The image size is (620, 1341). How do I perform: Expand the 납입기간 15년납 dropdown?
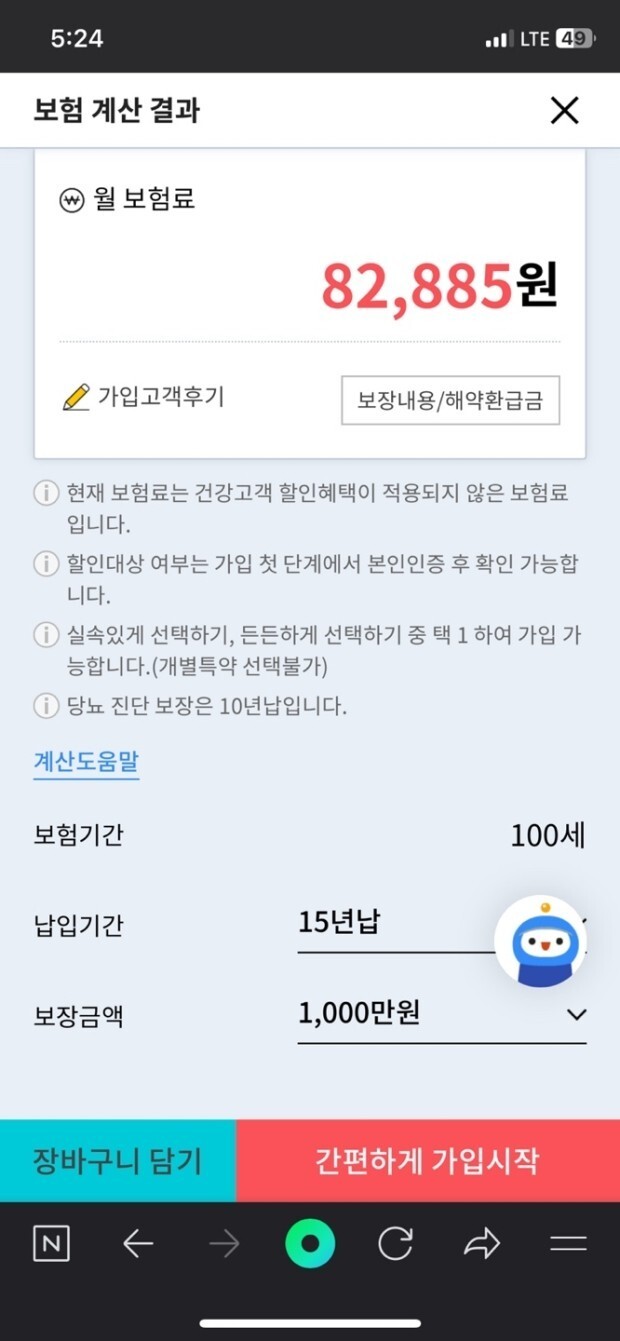(400, 922)
